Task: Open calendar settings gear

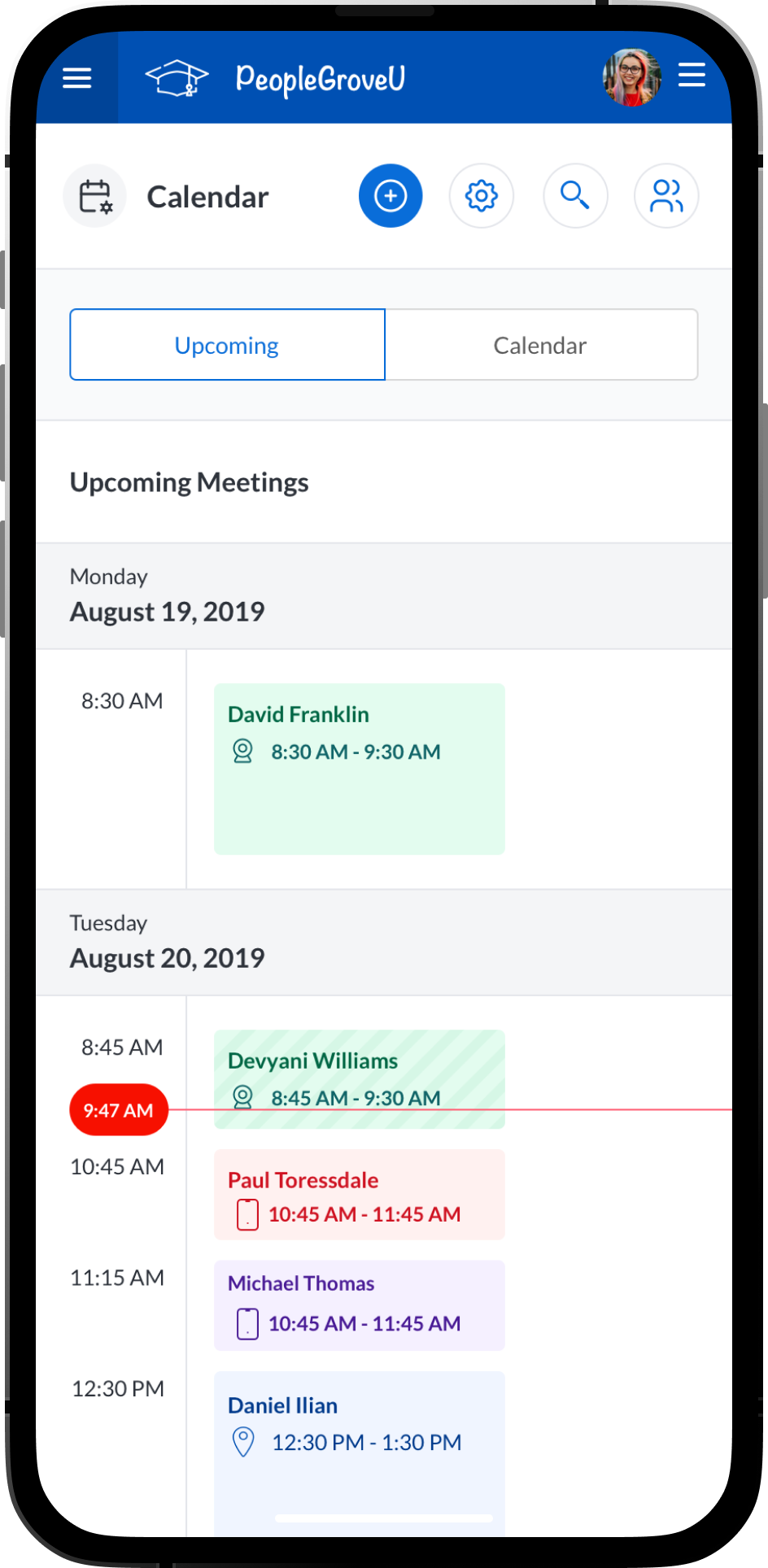Action: click(x=482, y=196)
